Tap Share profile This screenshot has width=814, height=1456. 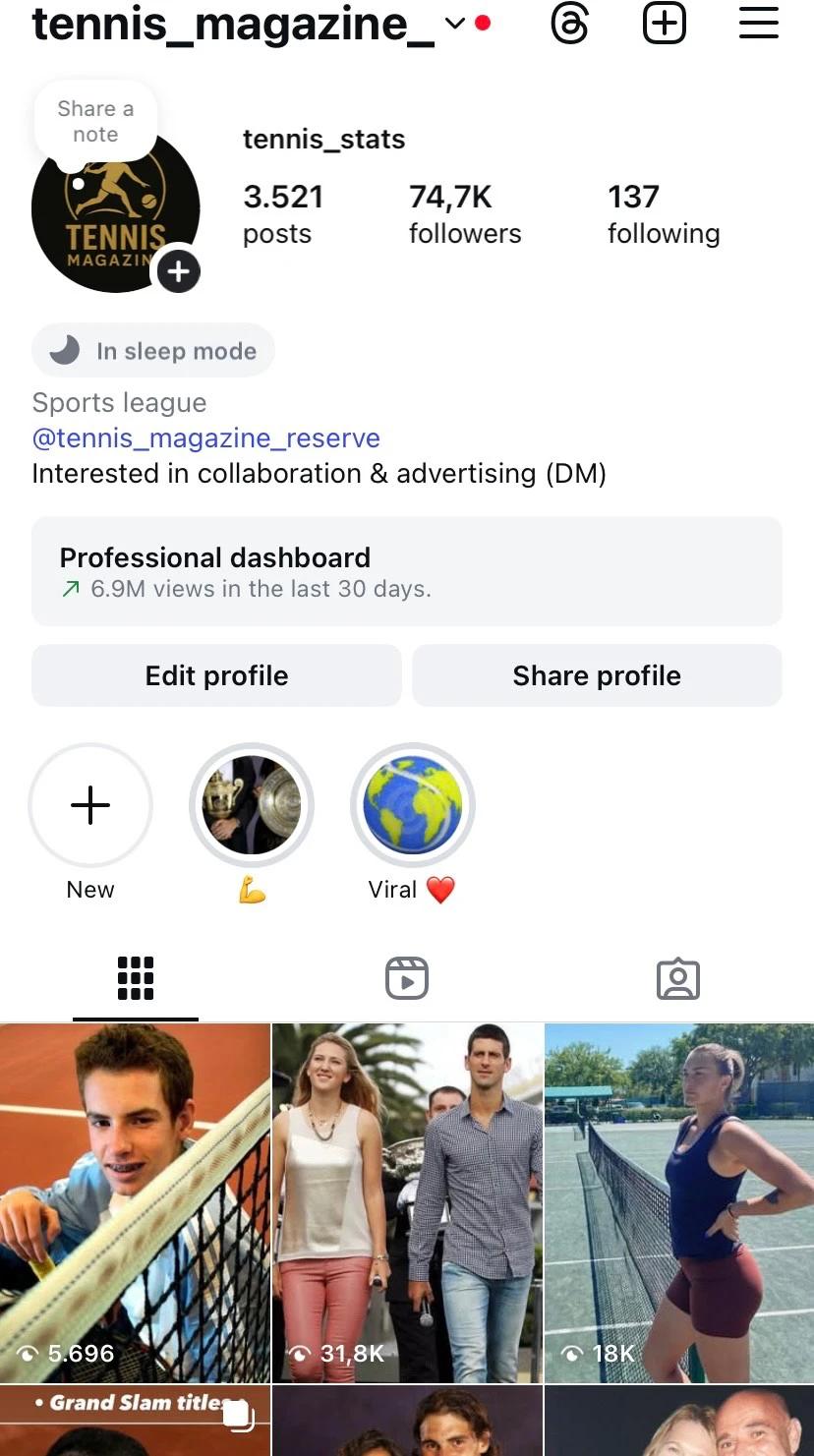click(597, 675)
